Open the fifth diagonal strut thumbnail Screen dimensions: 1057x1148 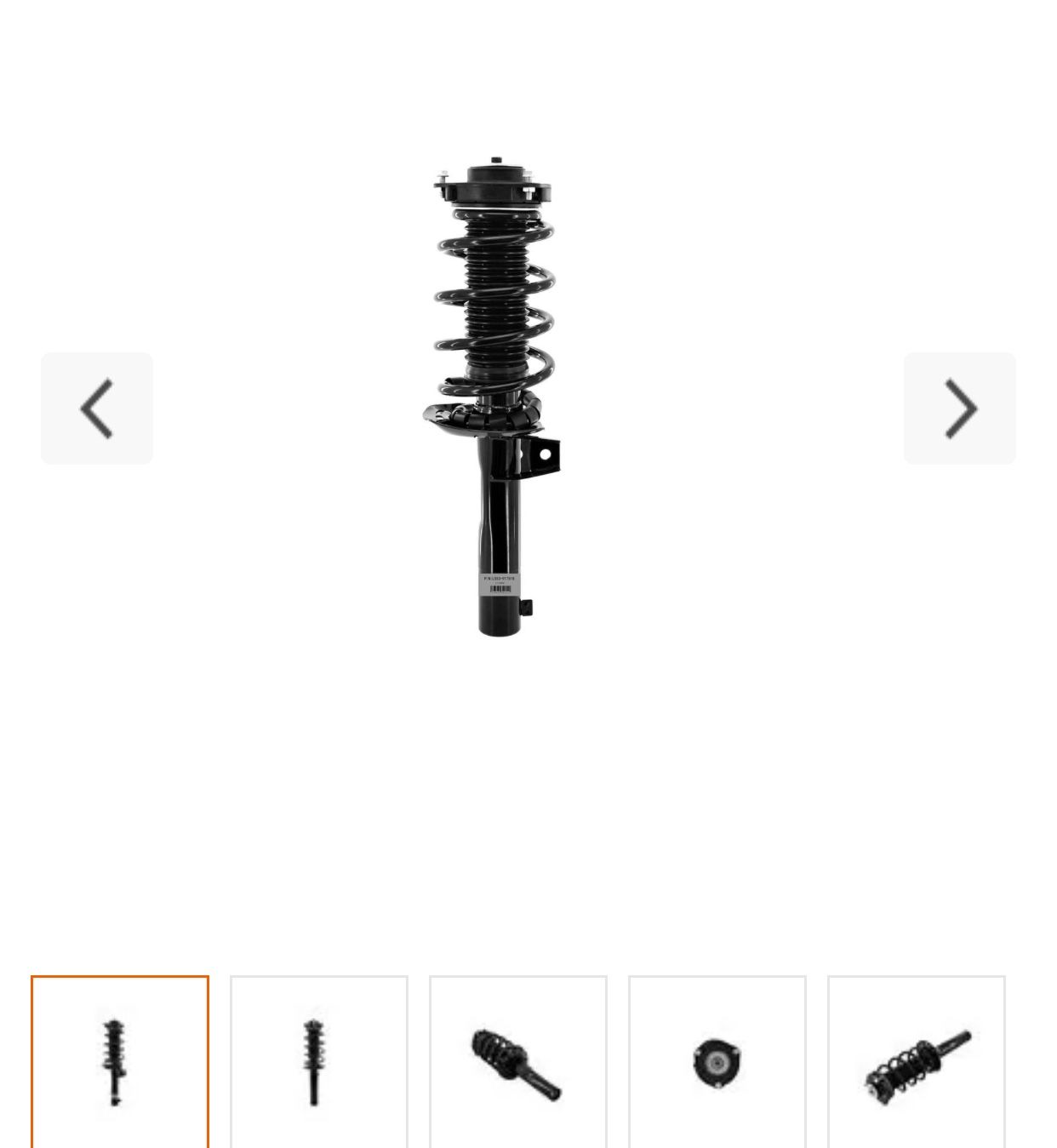coord(917,1062)
